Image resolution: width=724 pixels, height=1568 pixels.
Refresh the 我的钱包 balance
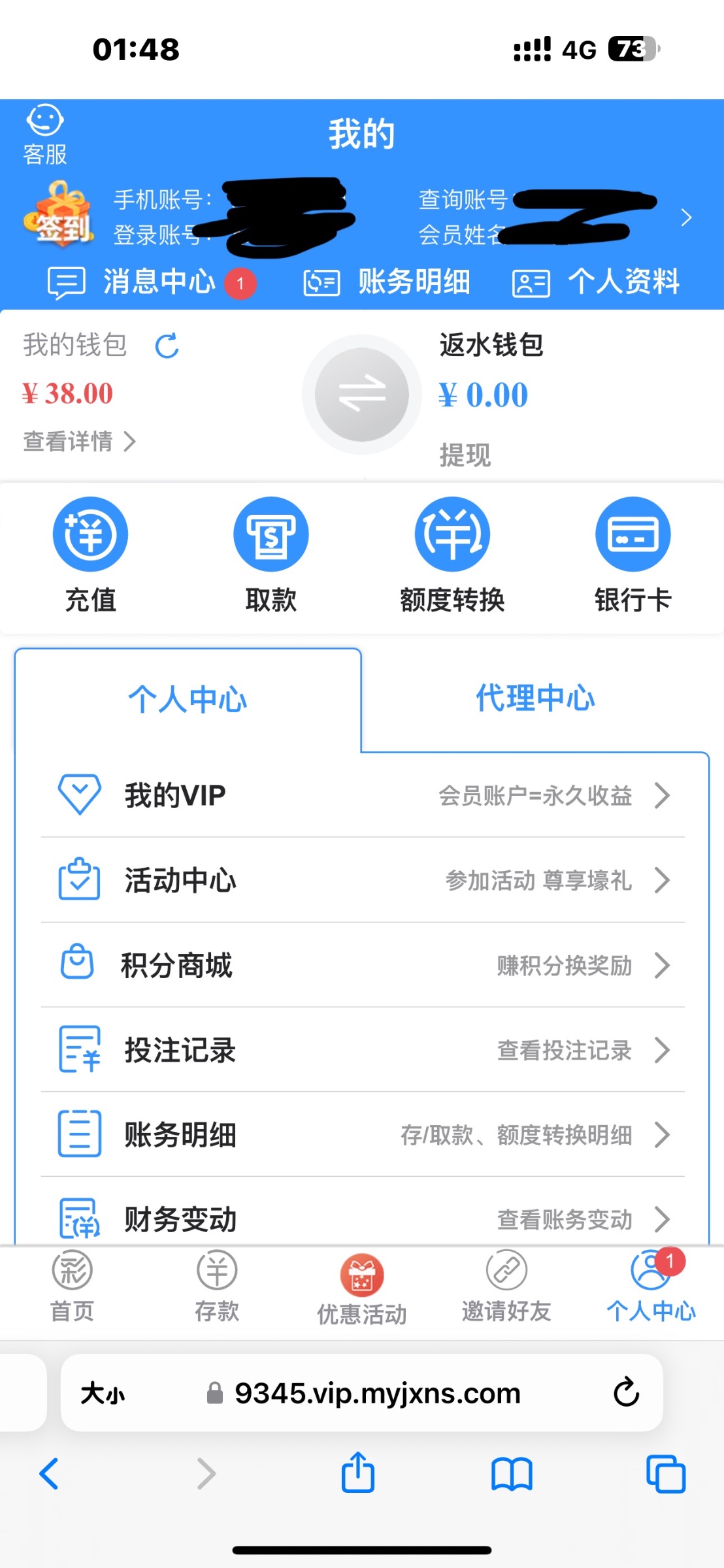[167, 346]
